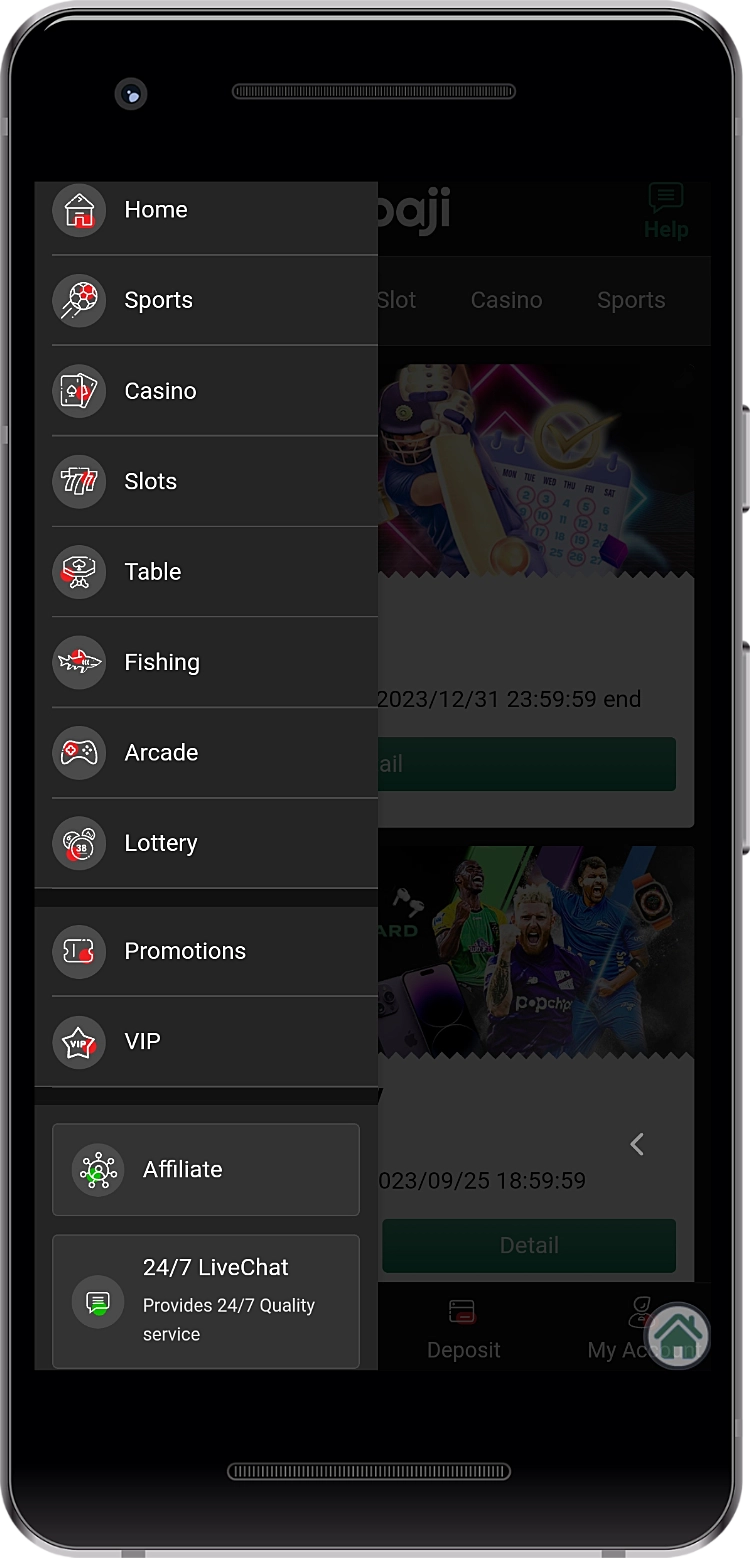Go to Sports in the drawer
Screen dimensions: 750x1558
206,300
